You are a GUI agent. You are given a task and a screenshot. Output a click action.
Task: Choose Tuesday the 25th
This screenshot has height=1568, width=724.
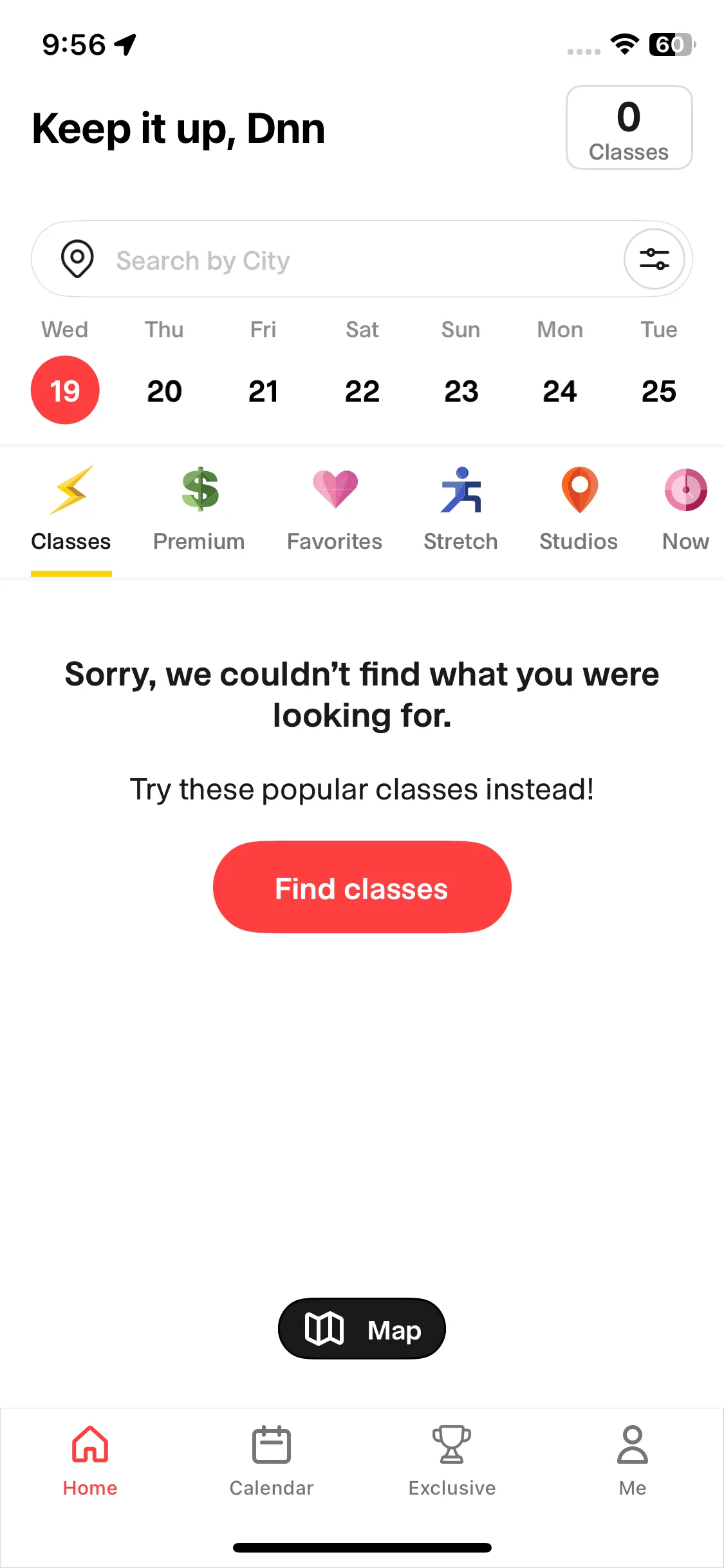click(658, 391)
